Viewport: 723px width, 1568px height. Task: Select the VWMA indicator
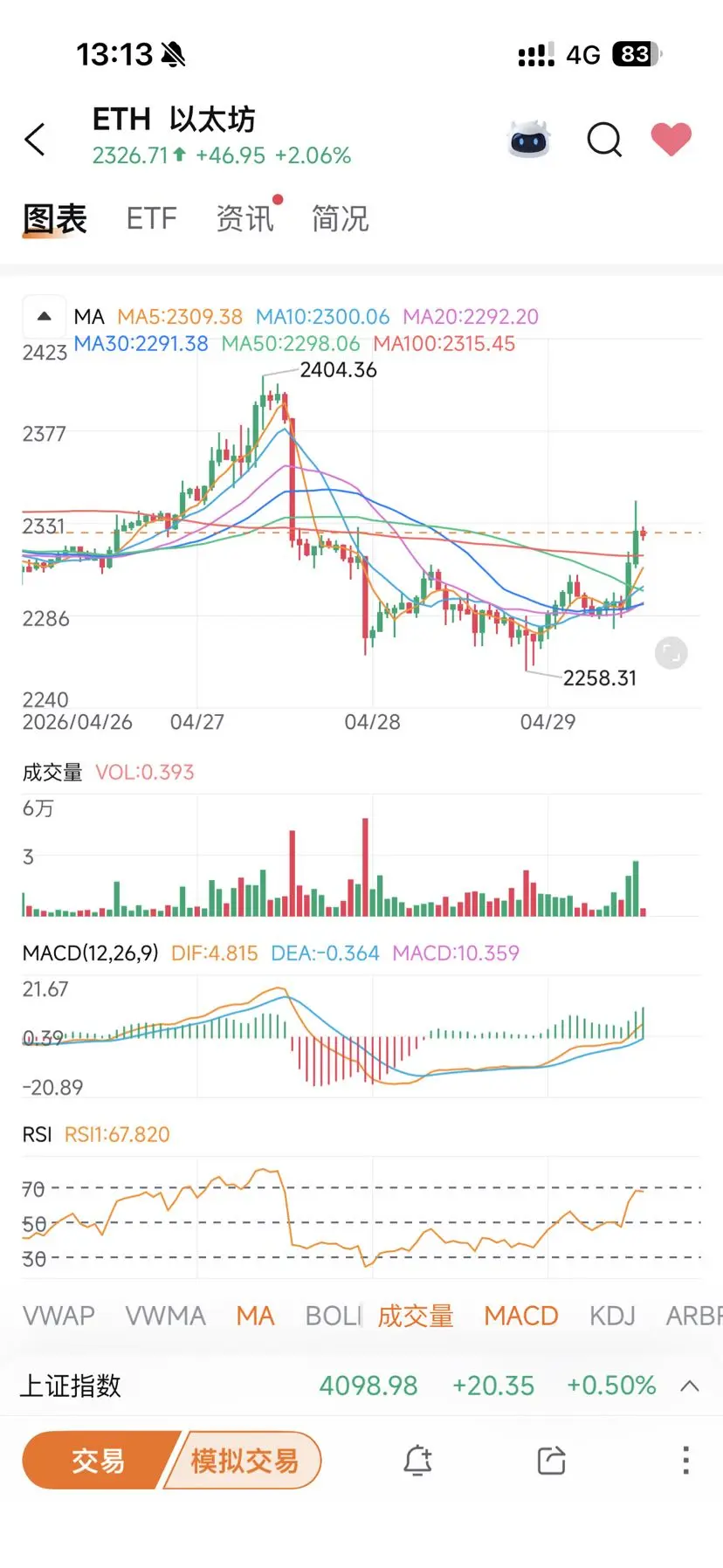point(165,1316)
